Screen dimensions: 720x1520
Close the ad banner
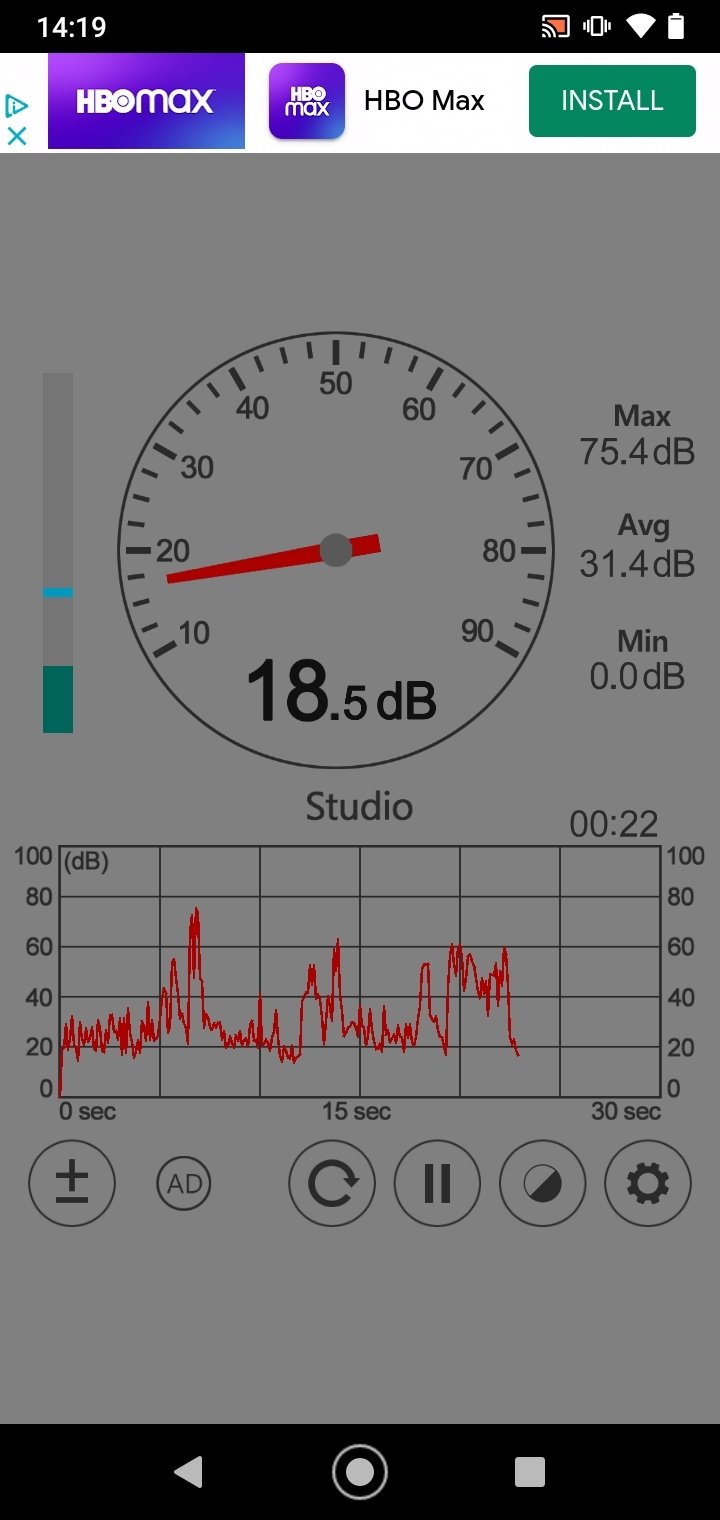pos(17,136)
